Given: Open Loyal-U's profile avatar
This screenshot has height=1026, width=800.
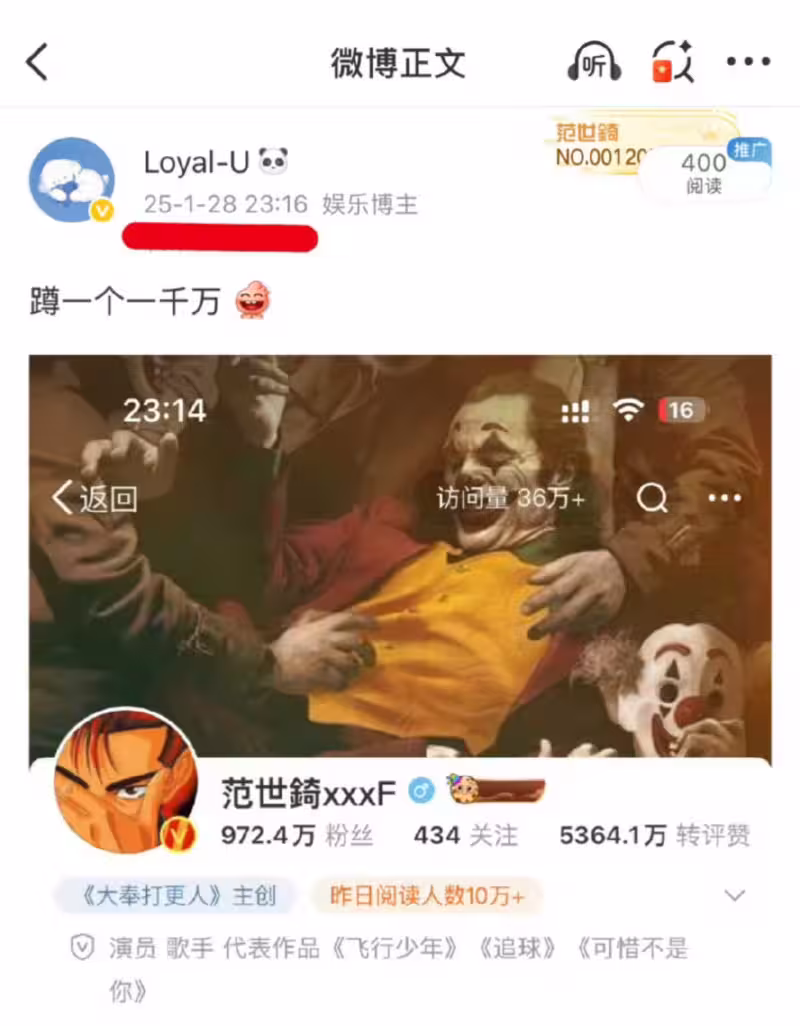Looking at the screenshot, I should click(x=72, y=180).
